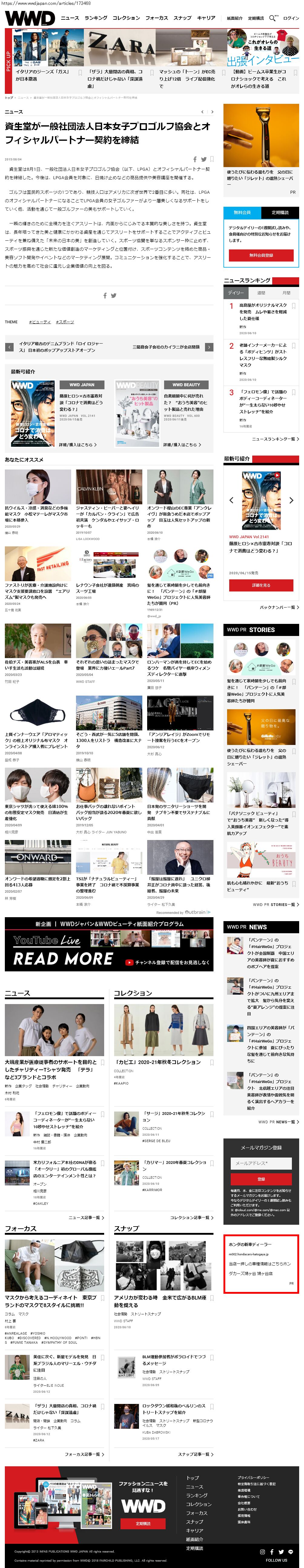Select the #スポーツ tag

pos(65,322)
